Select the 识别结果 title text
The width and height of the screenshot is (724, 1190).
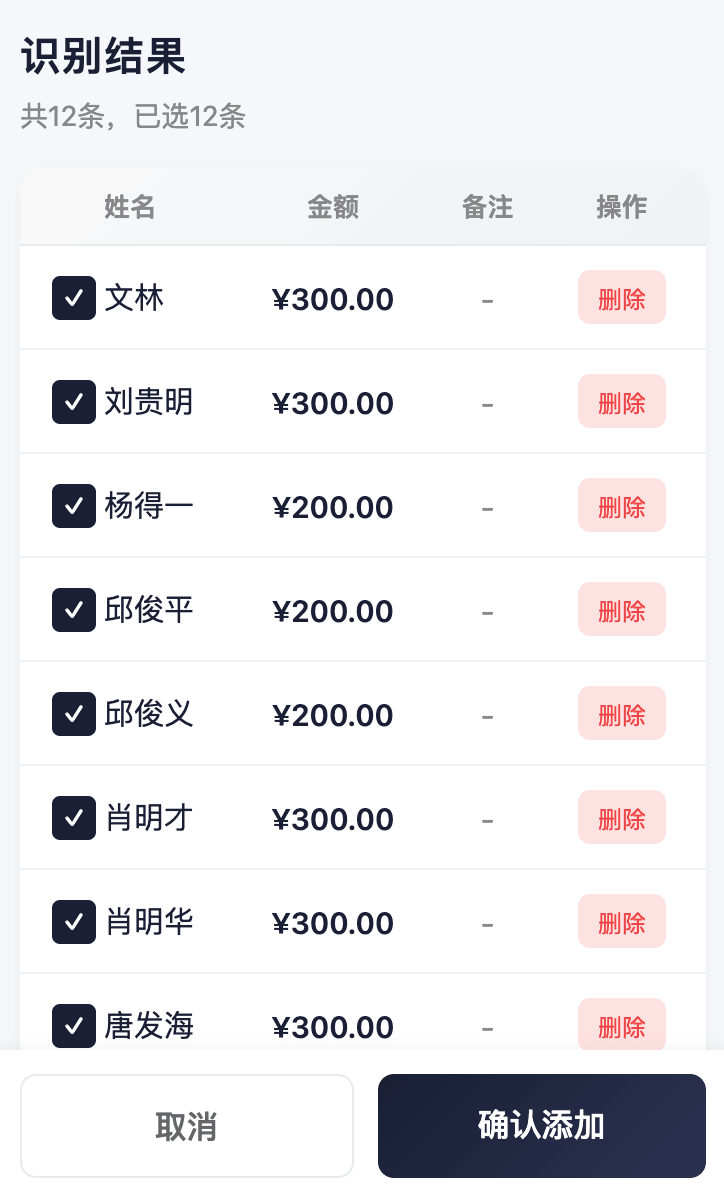pos(100,57)
